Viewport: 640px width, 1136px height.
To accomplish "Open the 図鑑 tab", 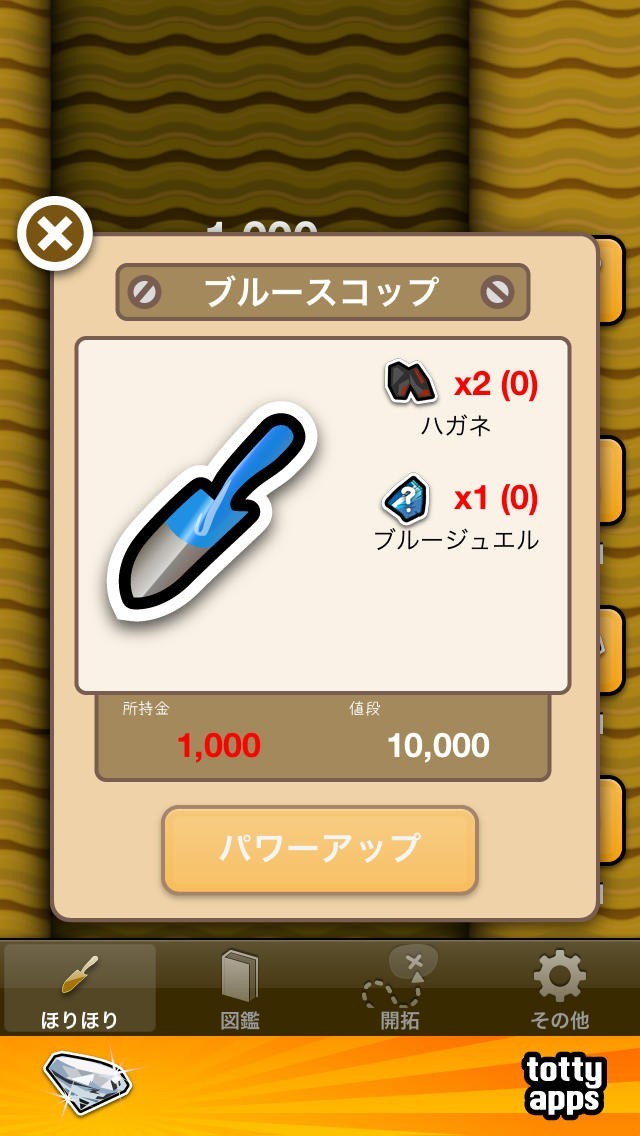I will [x=240, y=989].
